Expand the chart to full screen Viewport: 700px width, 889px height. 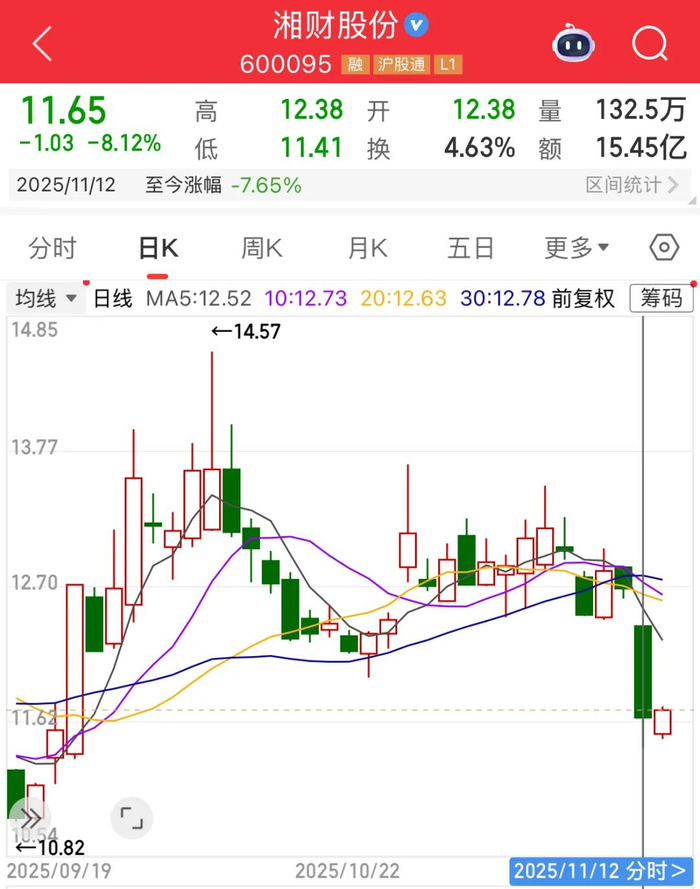[x=131, y=818]
